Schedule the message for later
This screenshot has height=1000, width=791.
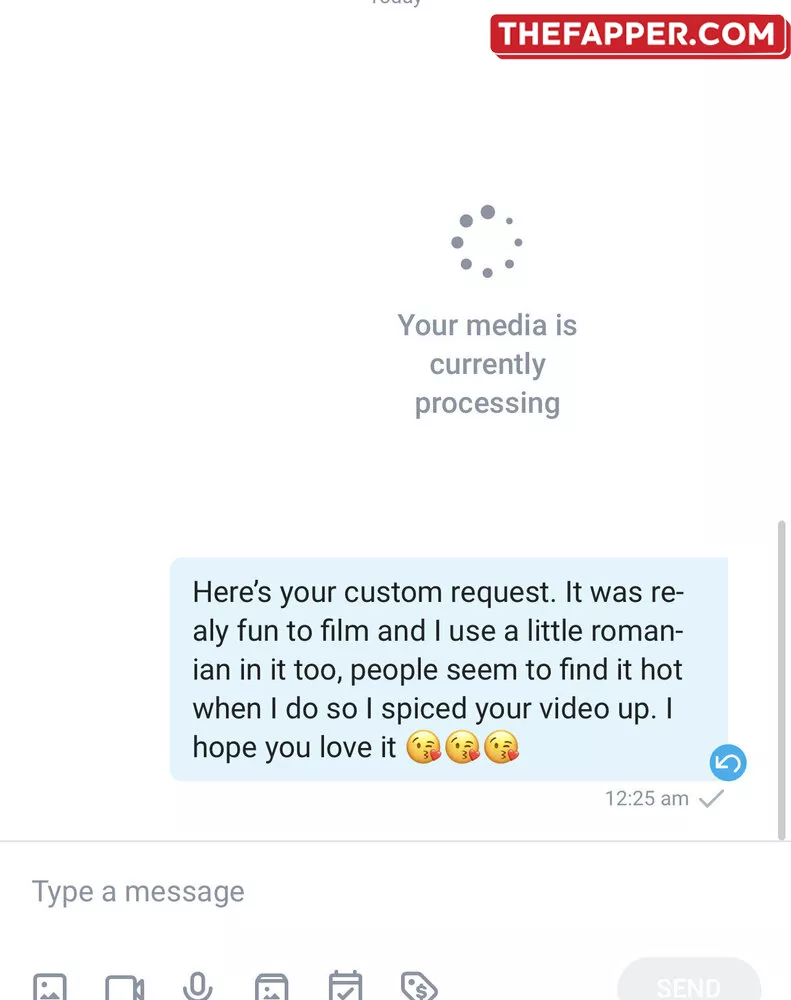coord(345,987)
